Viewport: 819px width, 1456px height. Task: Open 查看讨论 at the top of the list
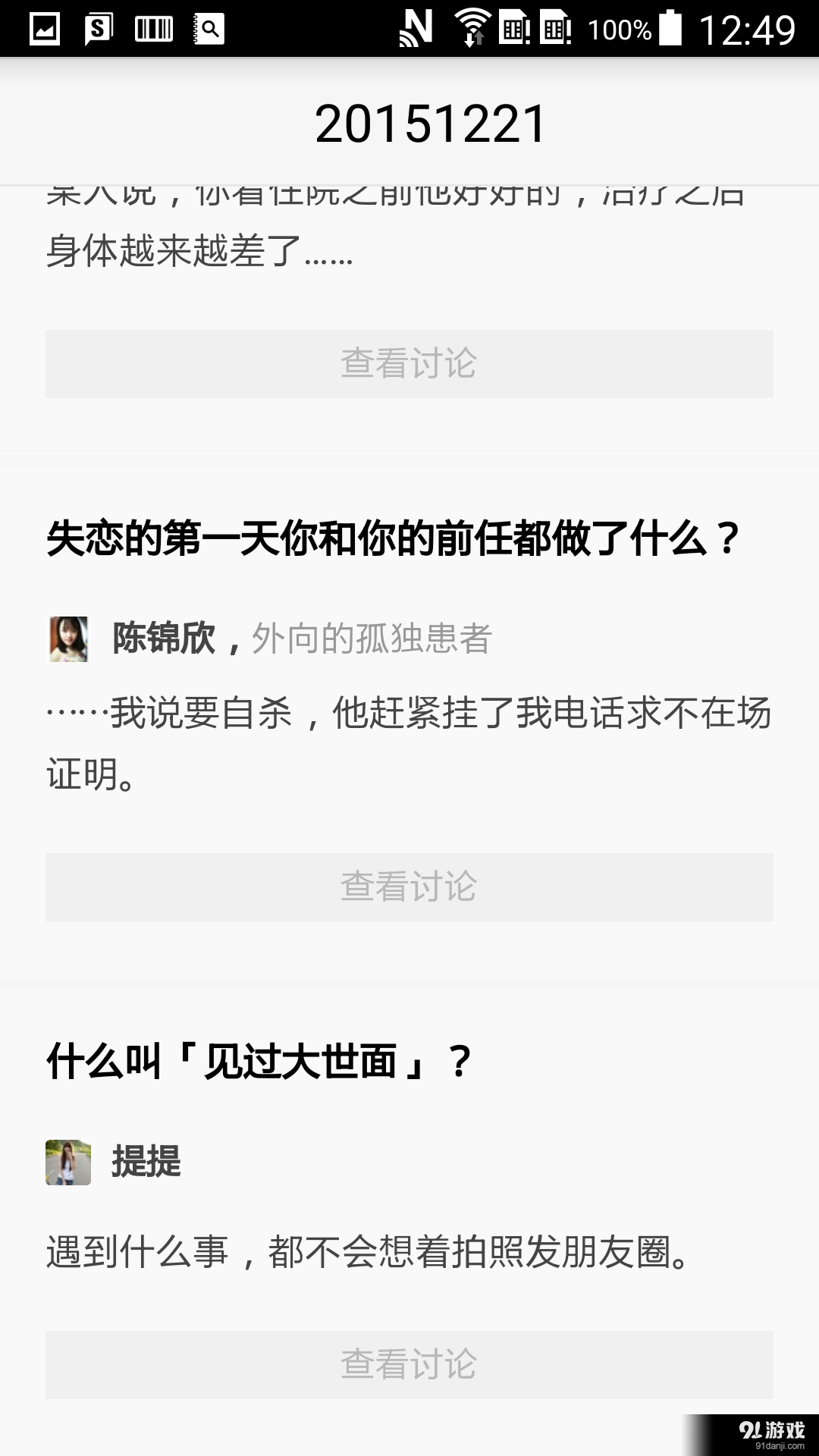coord(409,364)
